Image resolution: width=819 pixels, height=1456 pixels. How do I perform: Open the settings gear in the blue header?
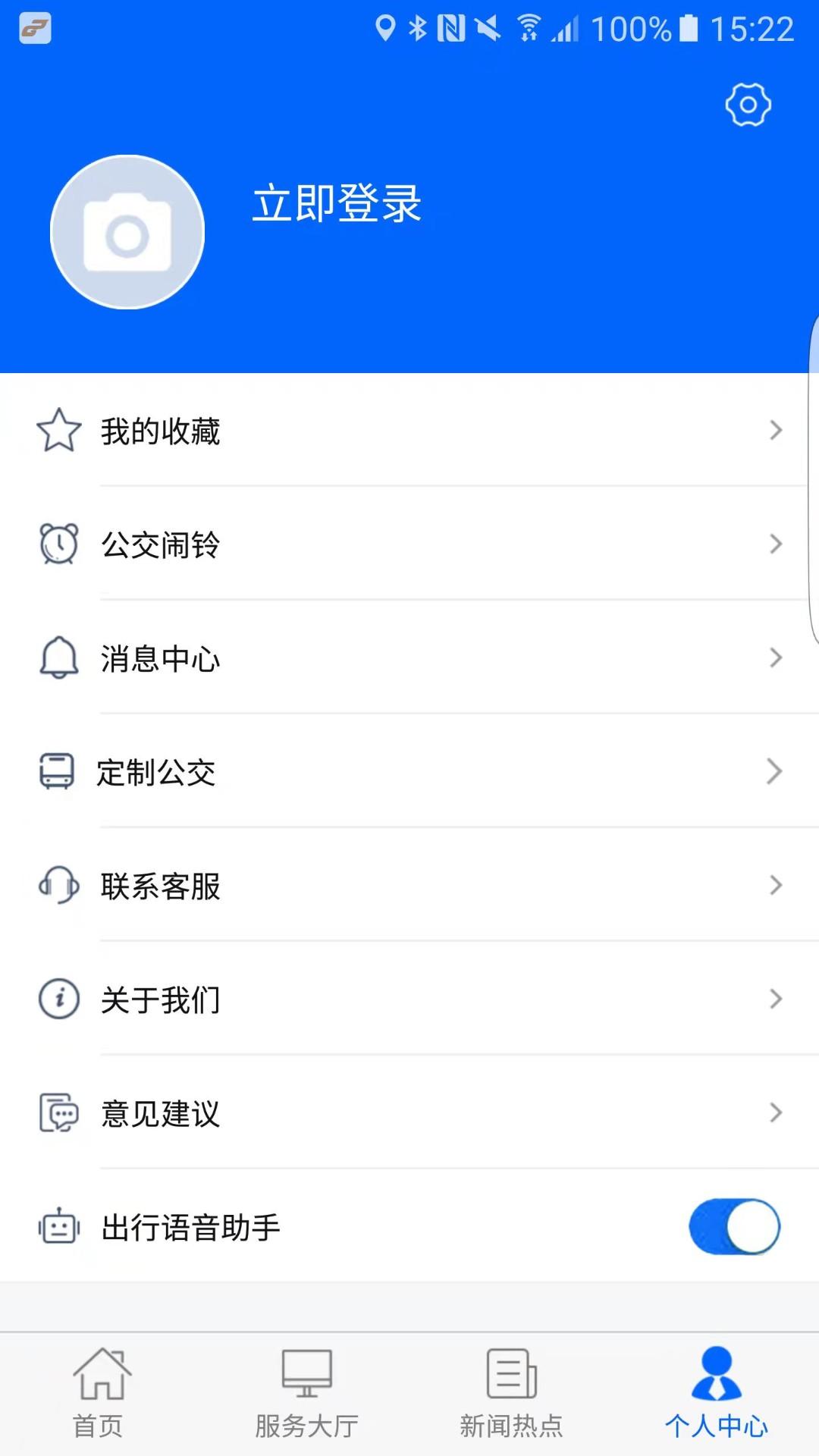[x=747, y=106]
